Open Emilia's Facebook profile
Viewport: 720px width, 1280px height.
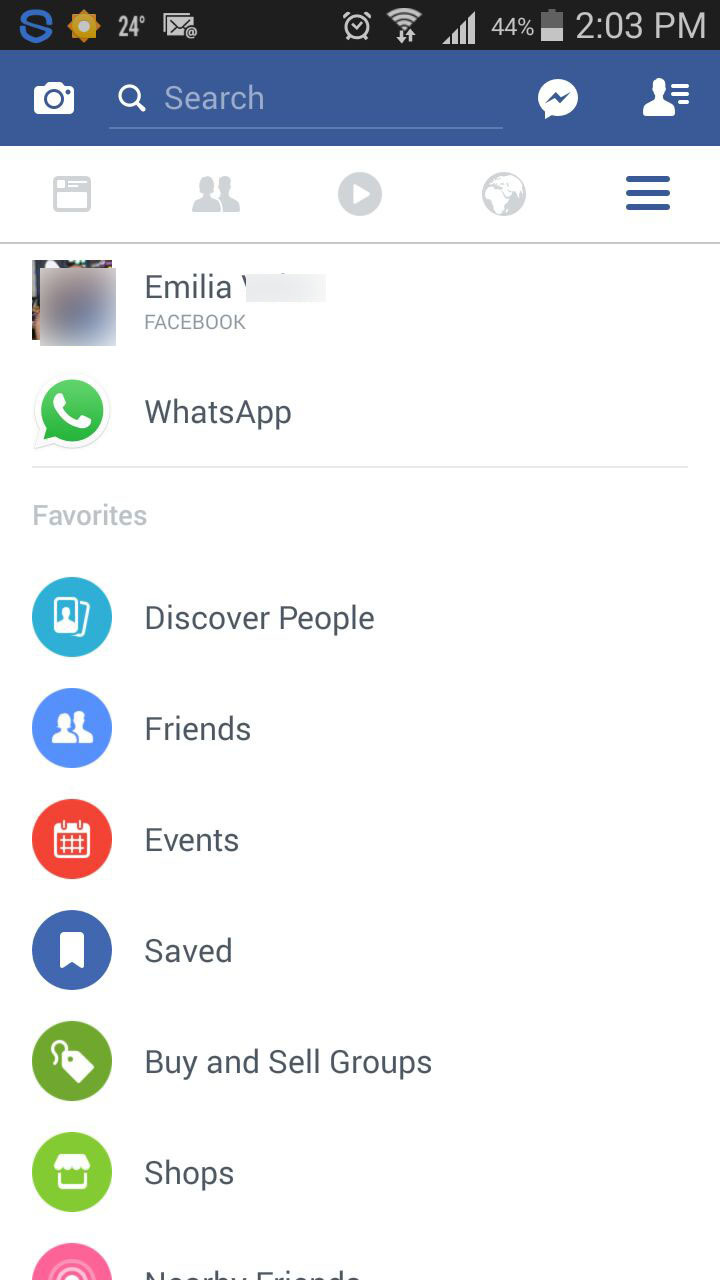(x=234, y=302)
